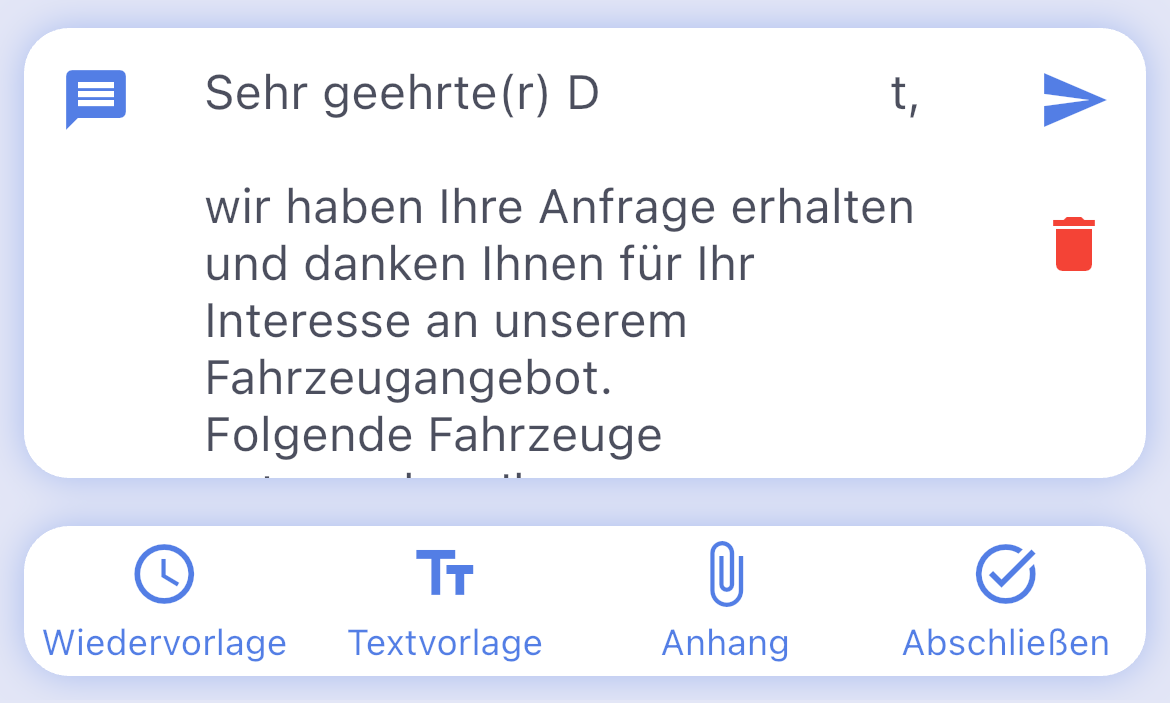This screenshot has height=703, width=1170.
Task: Open the Wiedervorlage reminder option
Action: [x=164, y=602]
